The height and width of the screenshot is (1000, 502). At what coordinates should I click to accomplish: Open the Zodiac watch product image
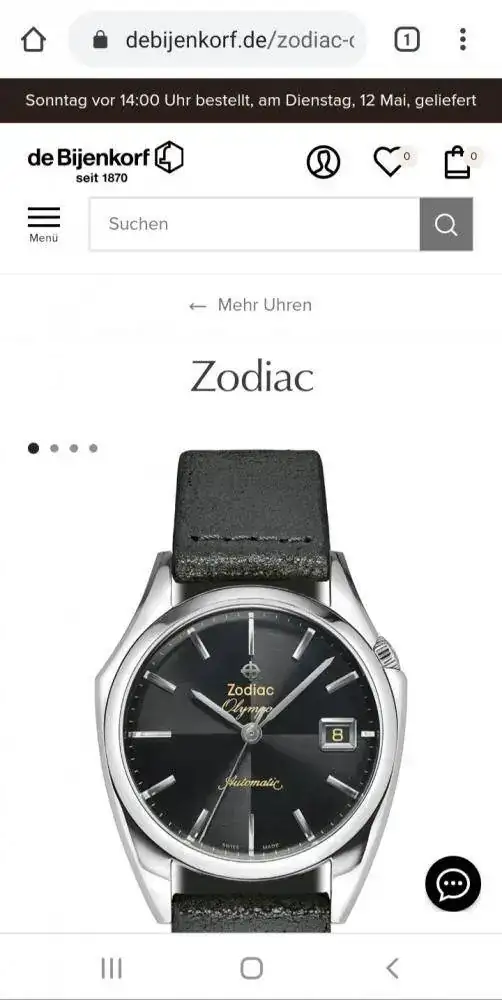coord(251,690)
